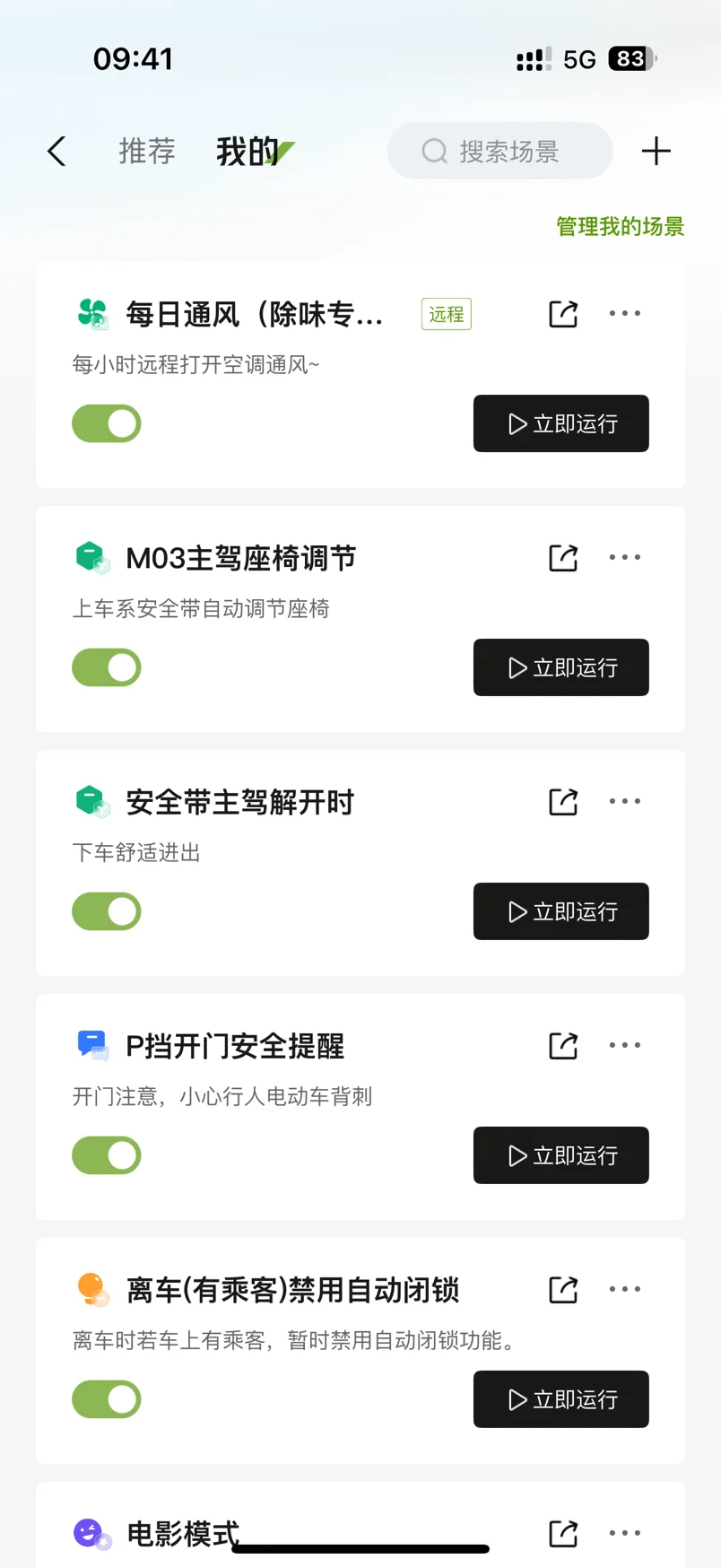
Task: Open more options for 离车(有乘客)禁用自动闭锁
Action: click(x=625, y=1289)
